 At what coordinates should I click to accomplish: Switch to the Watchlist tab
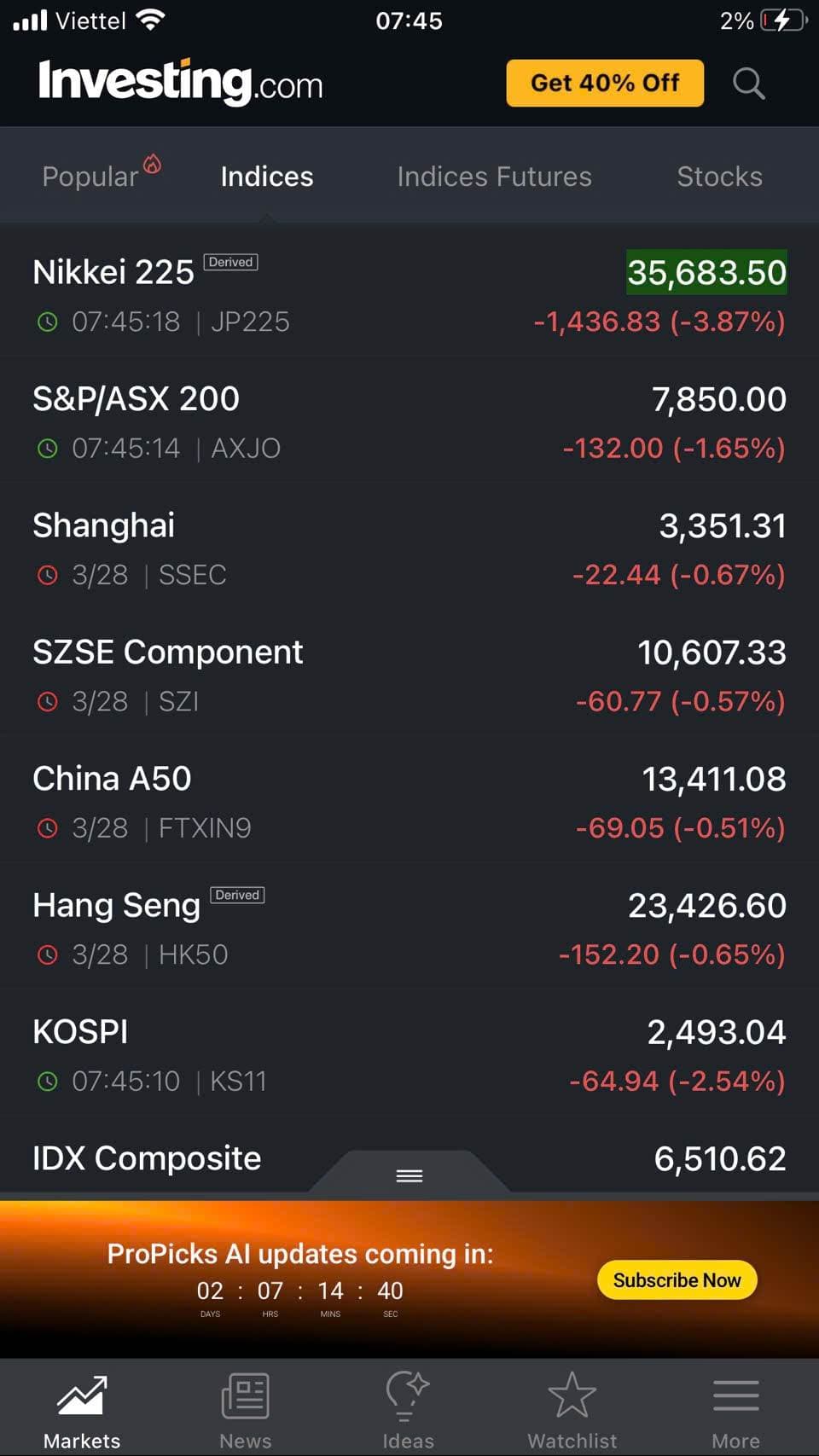[x=572, y=1411]
